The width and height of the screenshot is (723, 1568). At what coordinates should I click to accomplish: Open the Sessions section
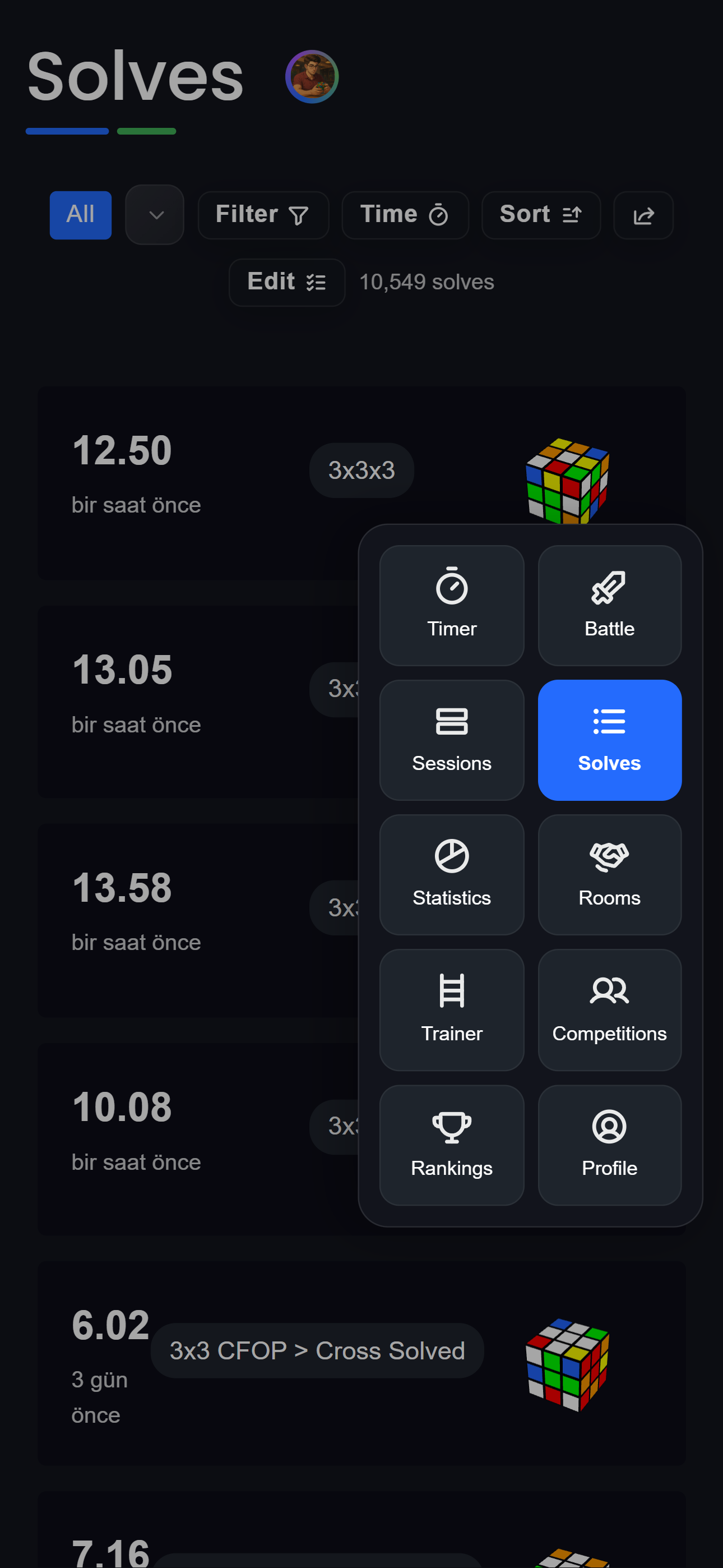coord(452,740)
